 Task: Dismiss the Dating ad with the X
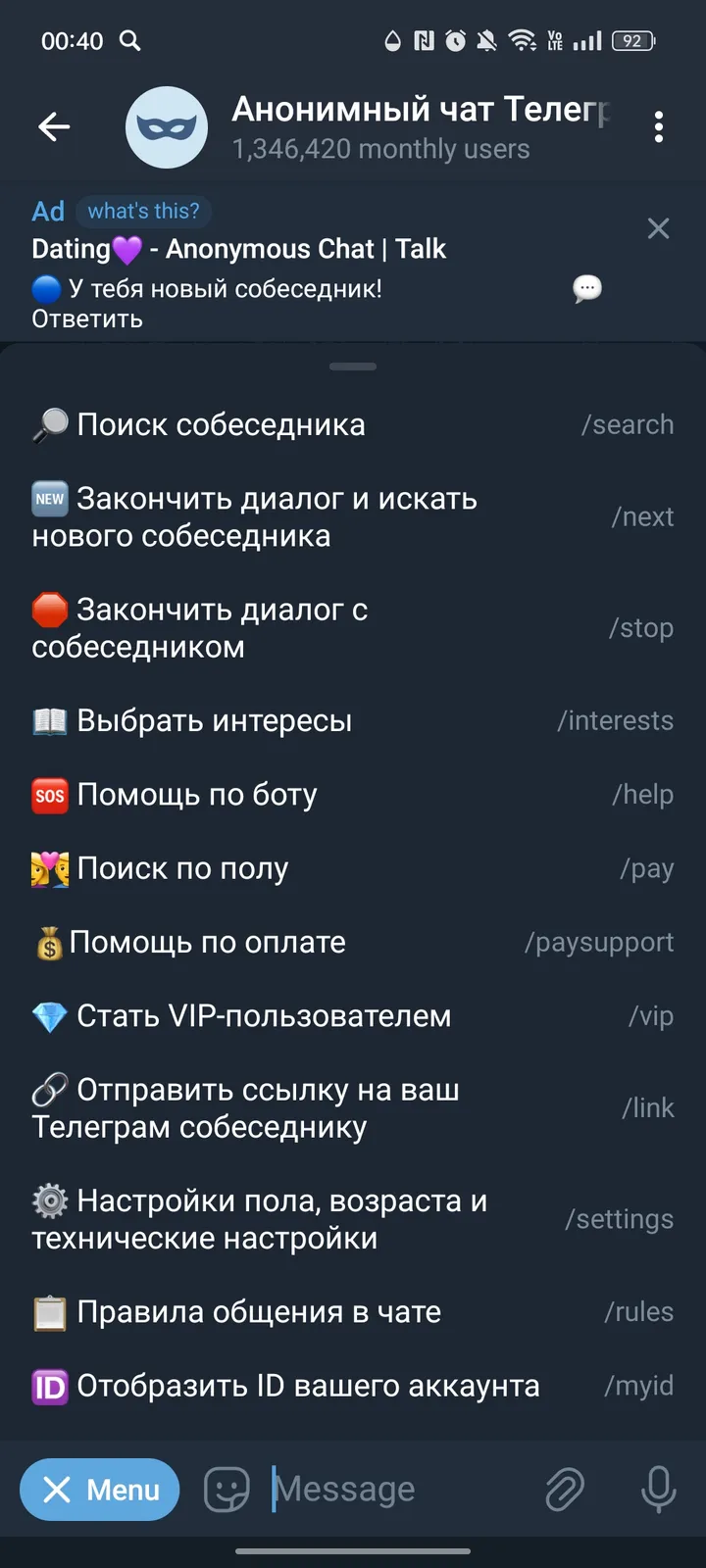[x=658, y=228]
